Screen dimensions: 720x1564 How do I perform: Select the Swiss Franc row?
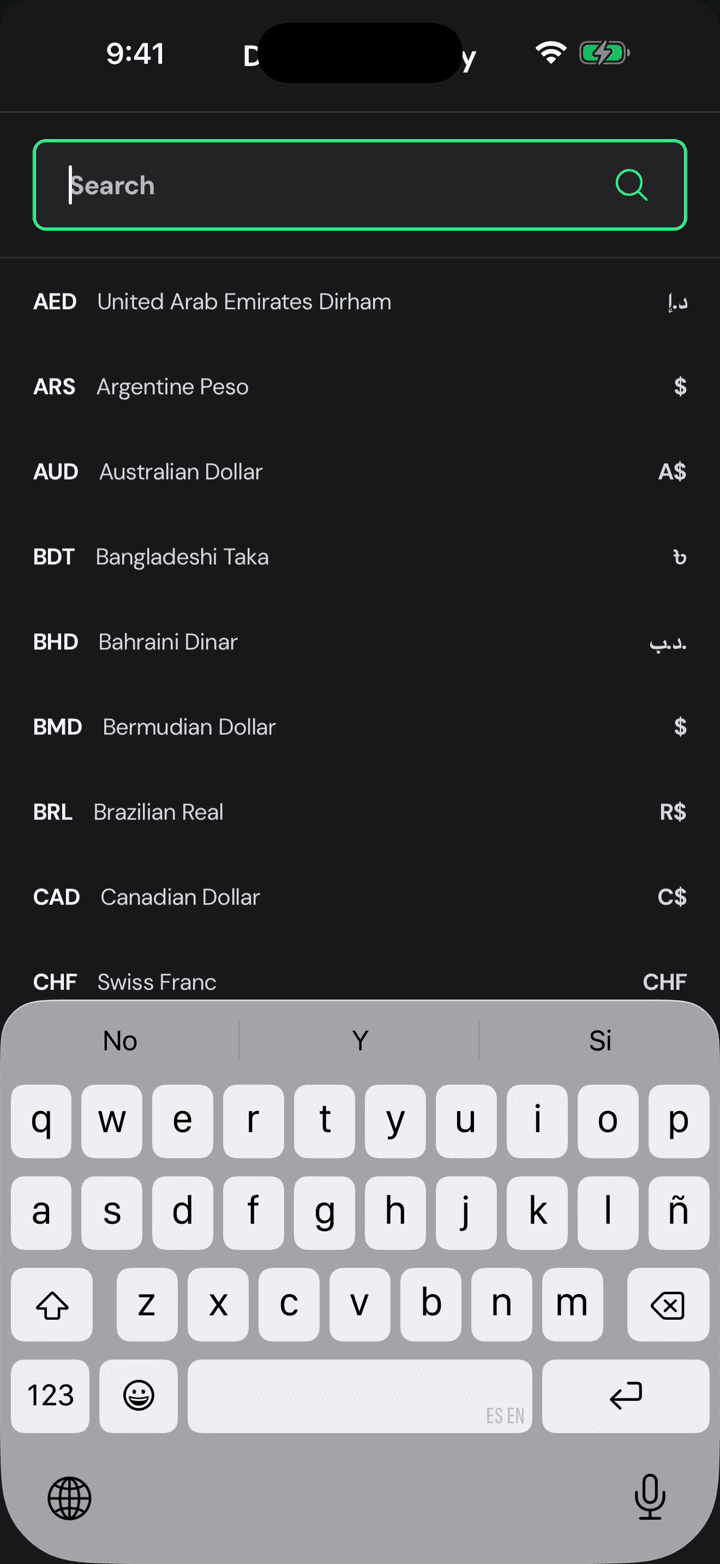click(360, 975)
